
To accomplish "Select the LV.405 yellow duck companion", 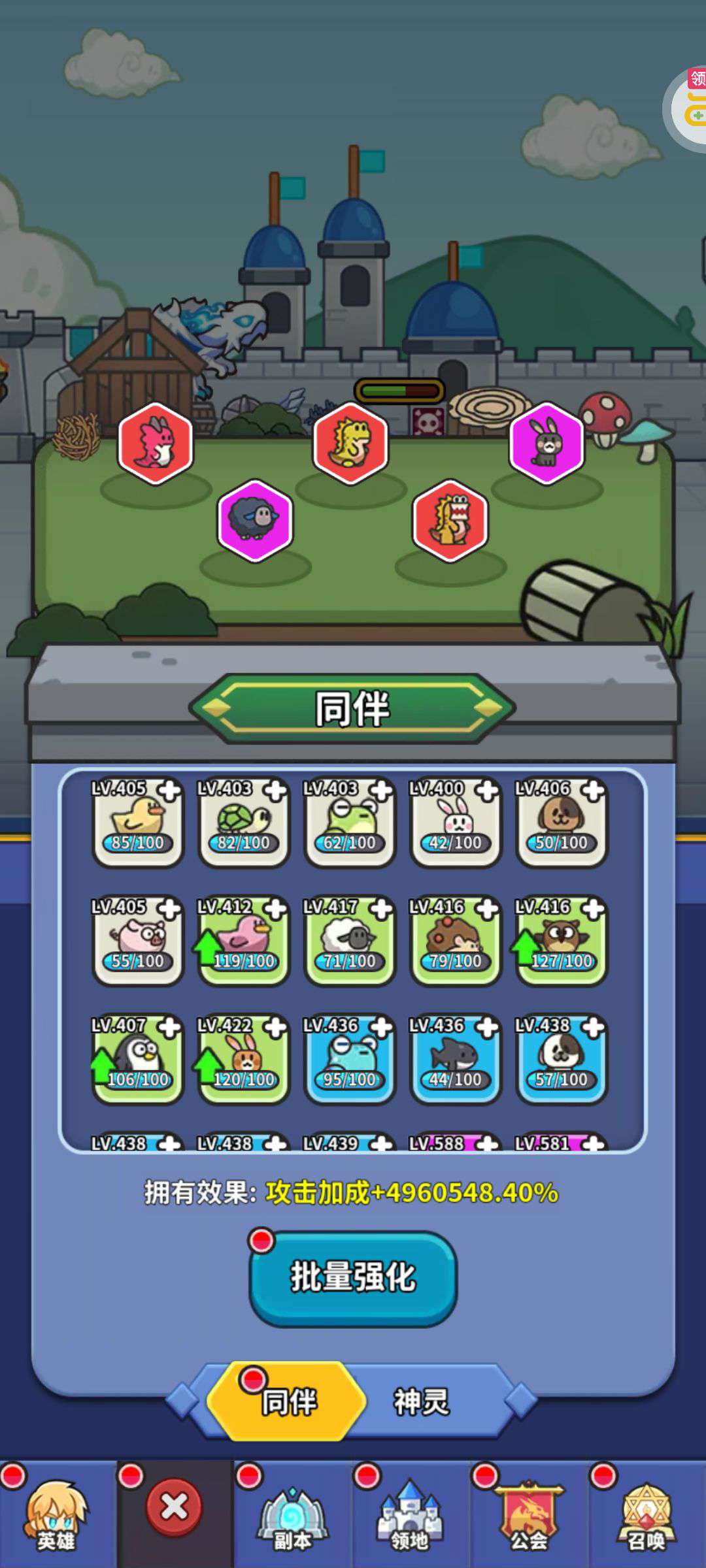I will pos(137,822).
